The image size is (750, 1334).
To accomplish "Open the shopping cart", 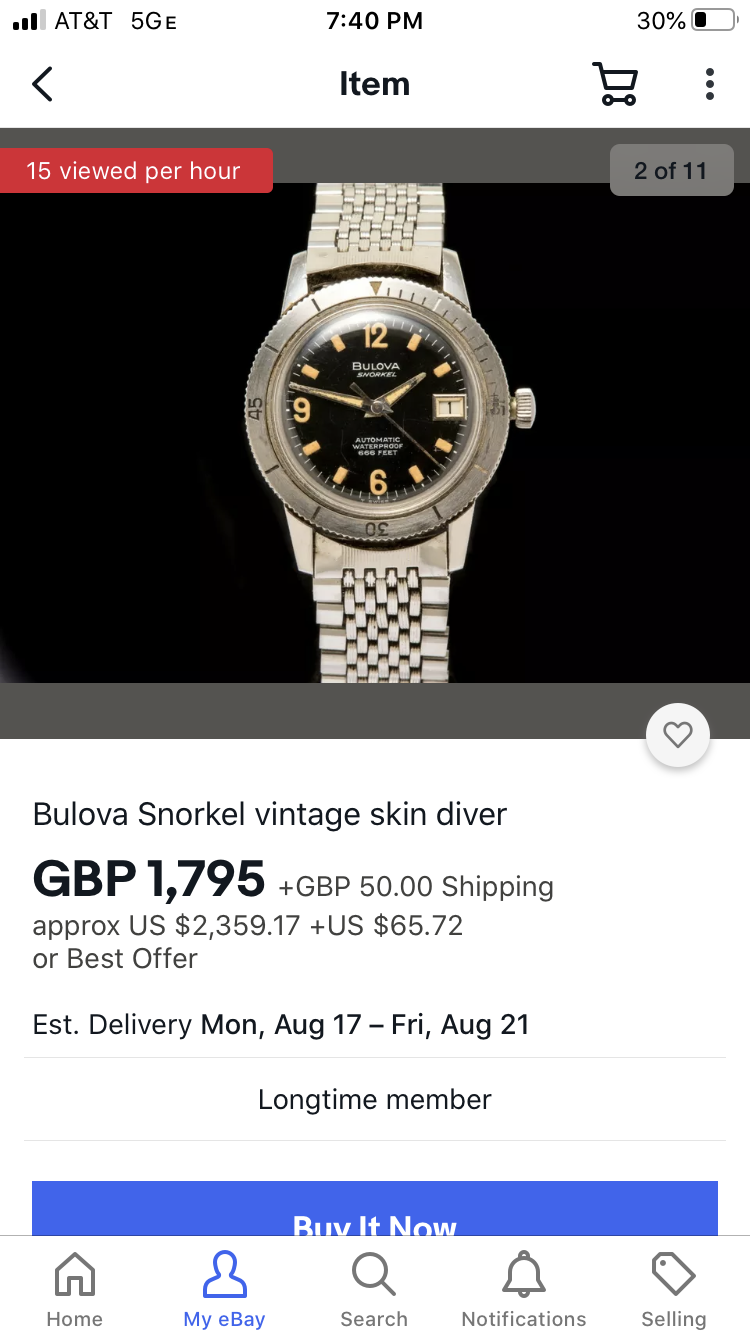I will point(615,84).
